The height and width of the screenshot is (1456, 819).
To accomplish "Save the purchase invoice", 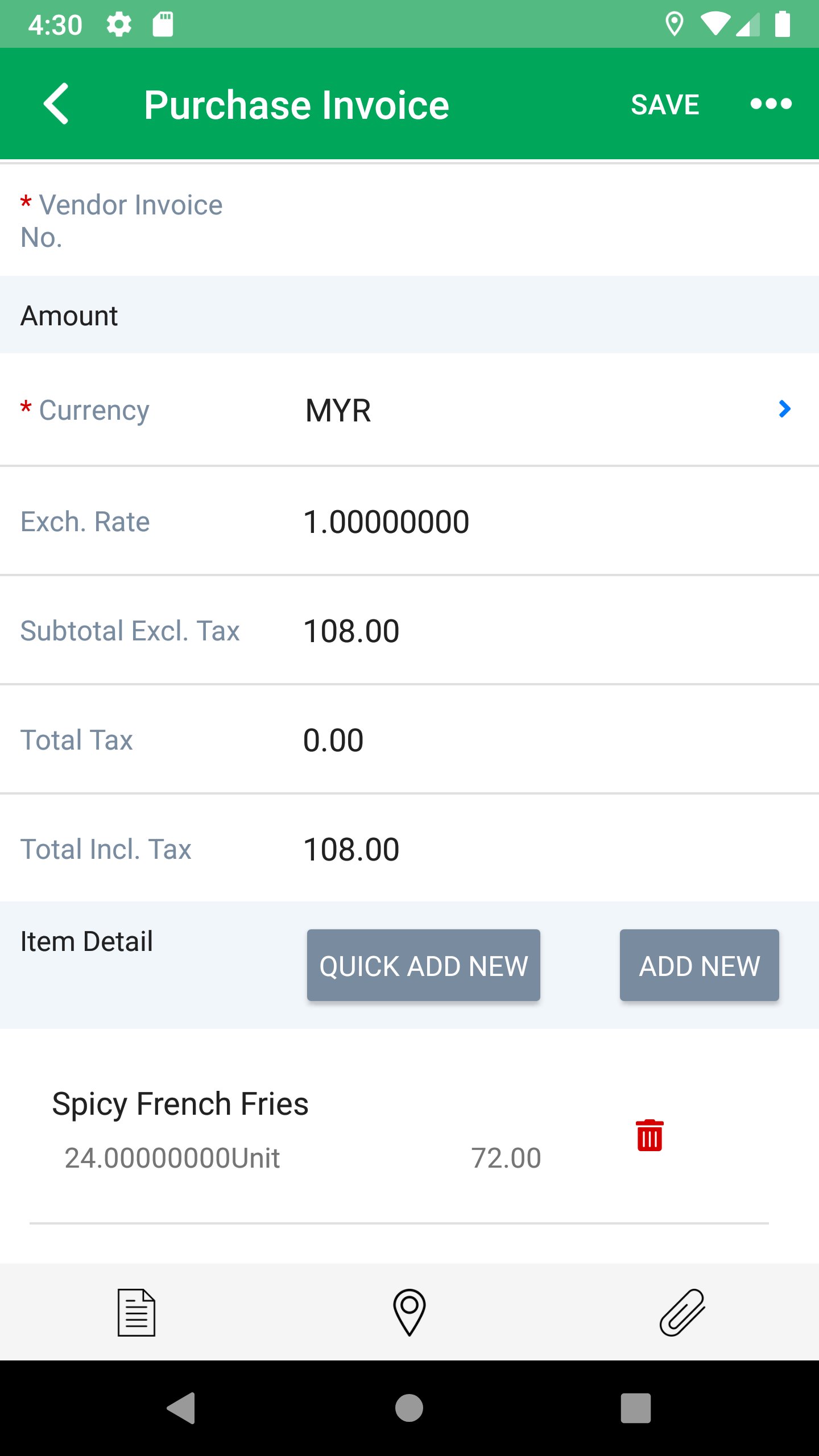I will [x=664, y=105].
